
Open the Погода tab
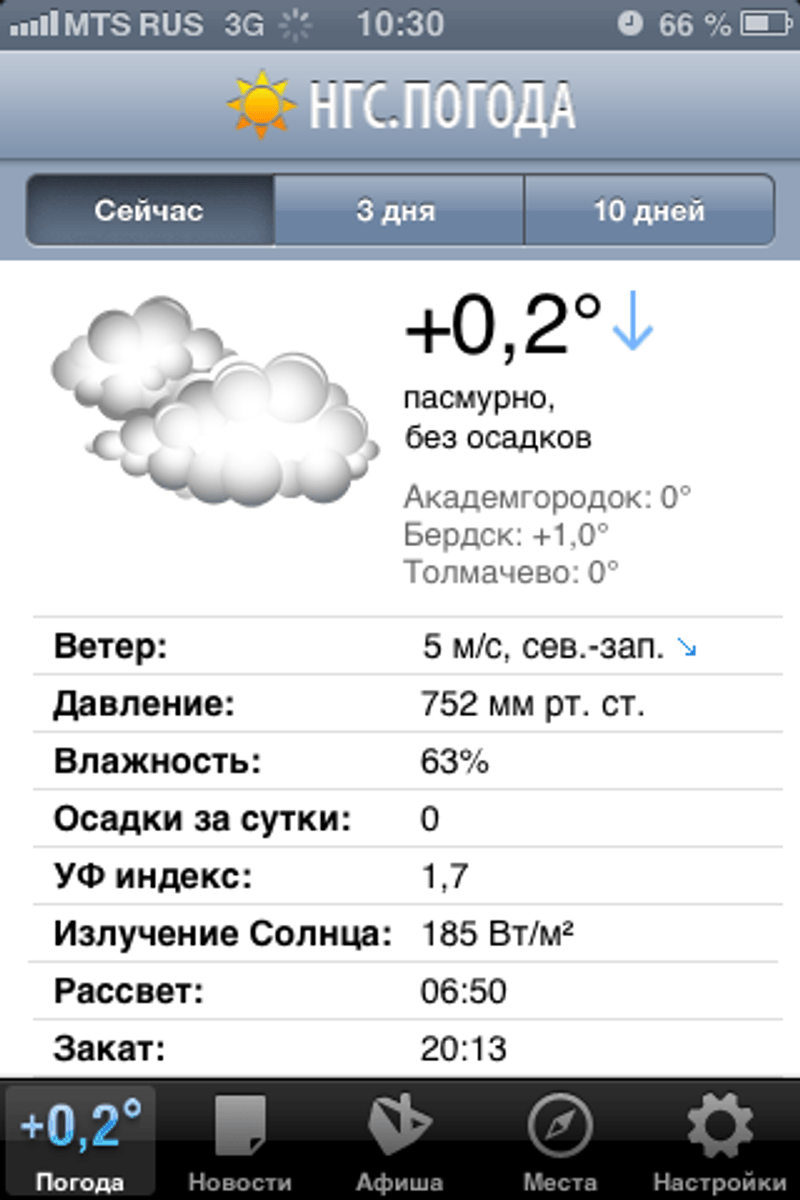point(80,1142)
